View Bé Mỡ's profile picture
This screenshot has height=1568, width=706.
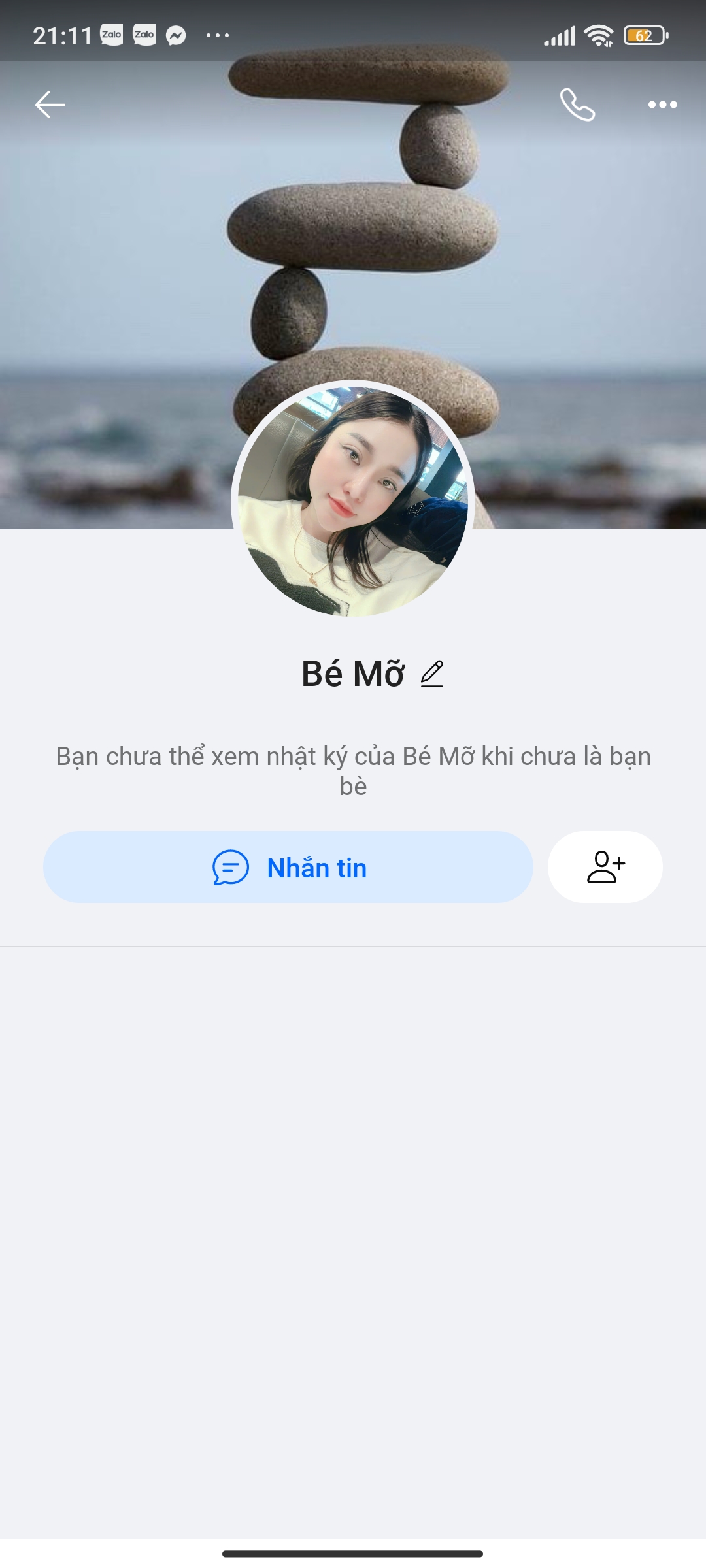(353, 501)
